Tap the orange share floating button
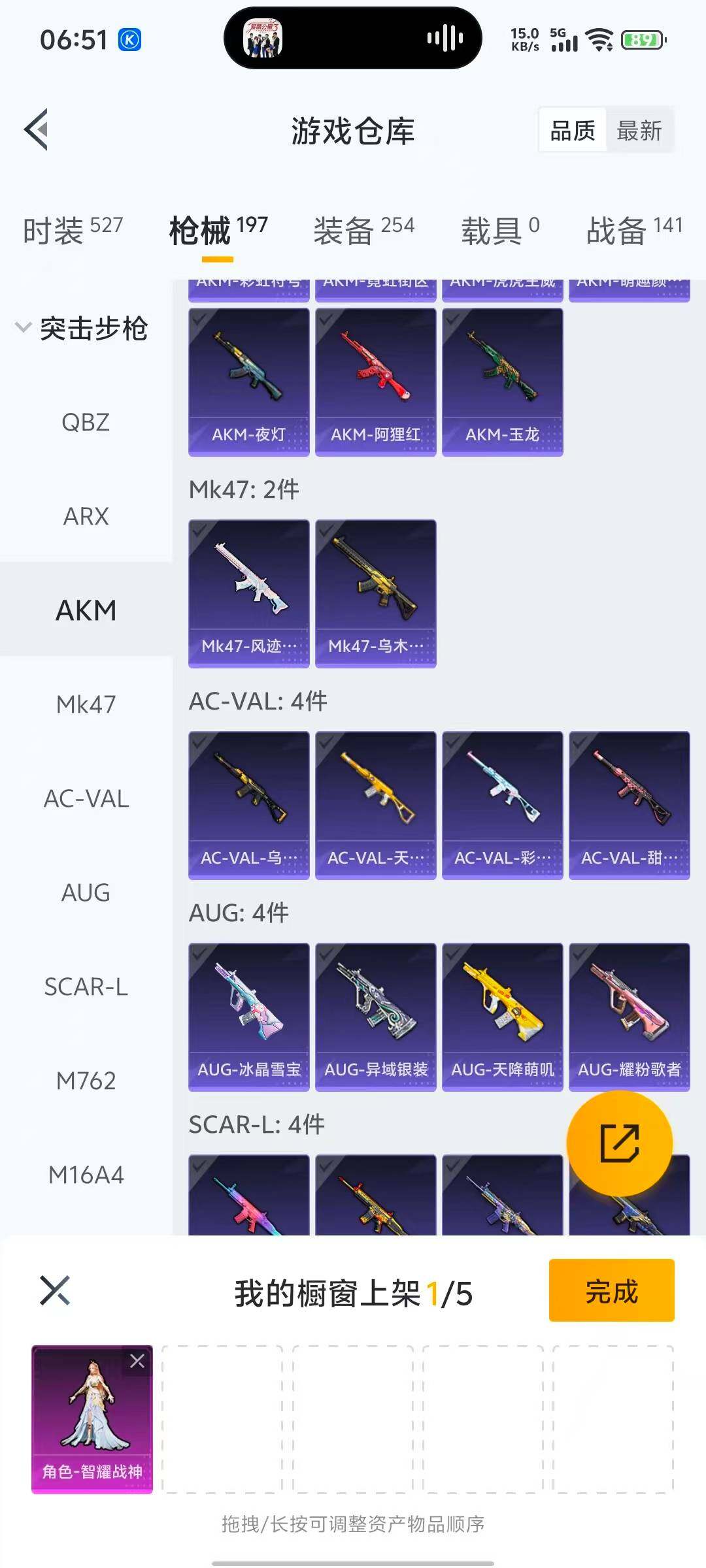 [619, 1143]
